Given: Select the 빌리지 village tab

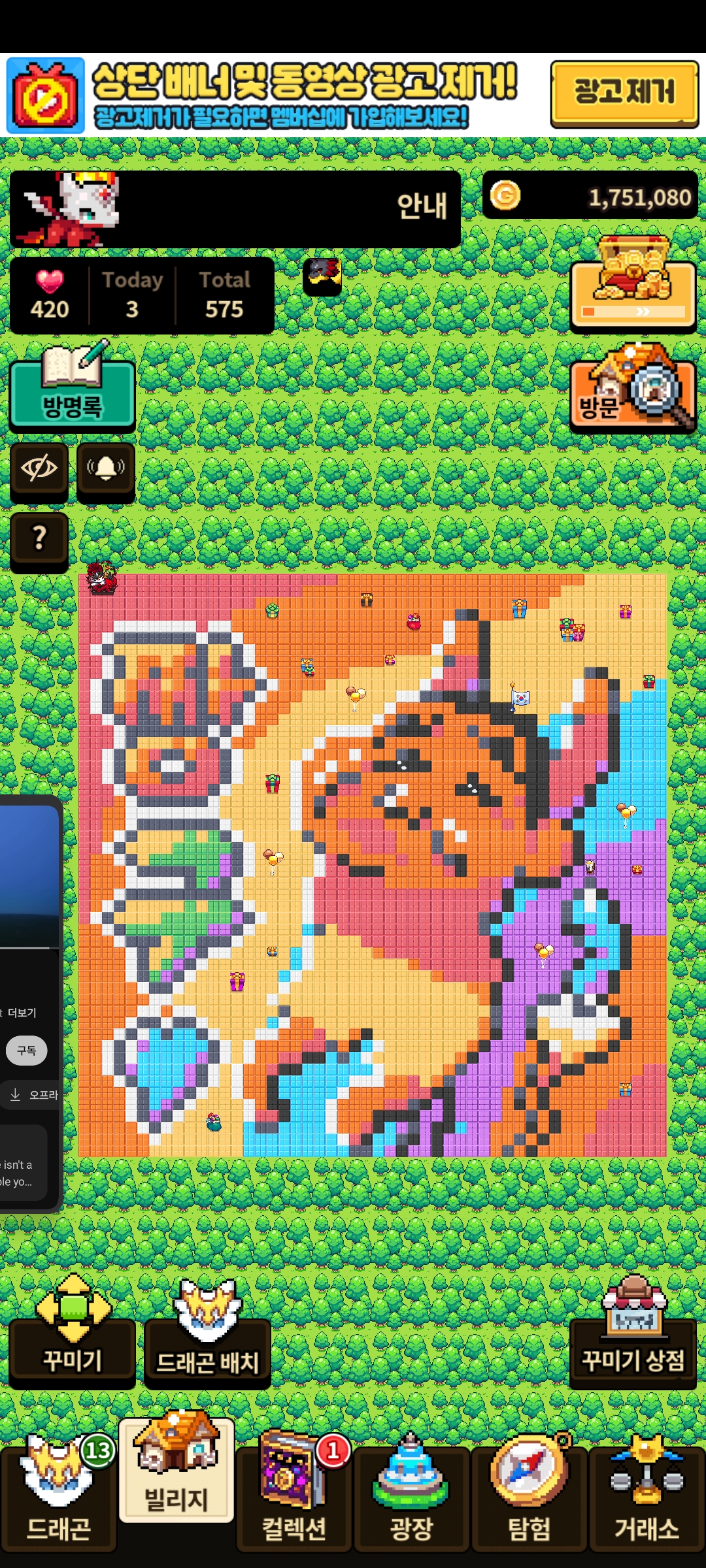Looking at the screenshot, I should click(x=176, y=1477).
